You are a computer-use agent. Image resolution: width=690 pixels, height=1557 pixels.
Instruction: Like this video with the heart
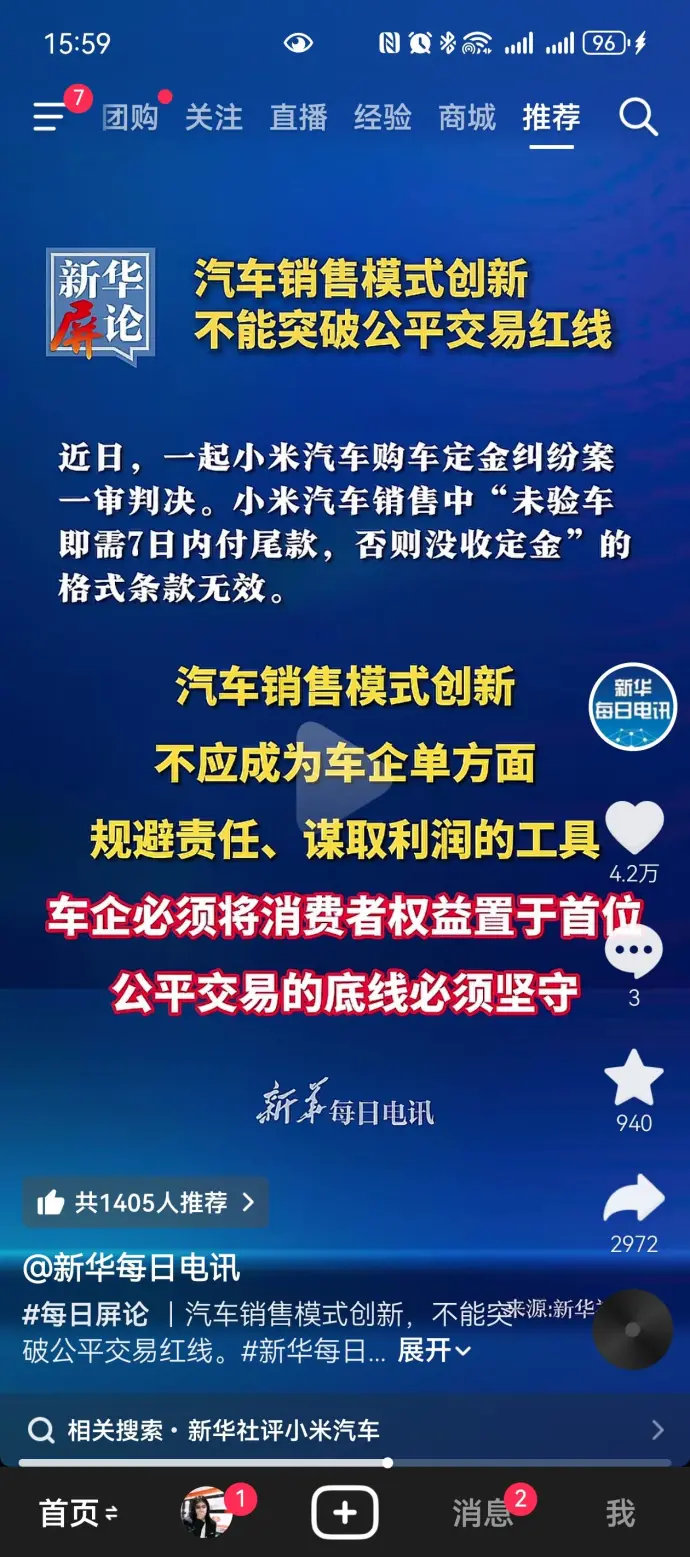coord(634,828)
